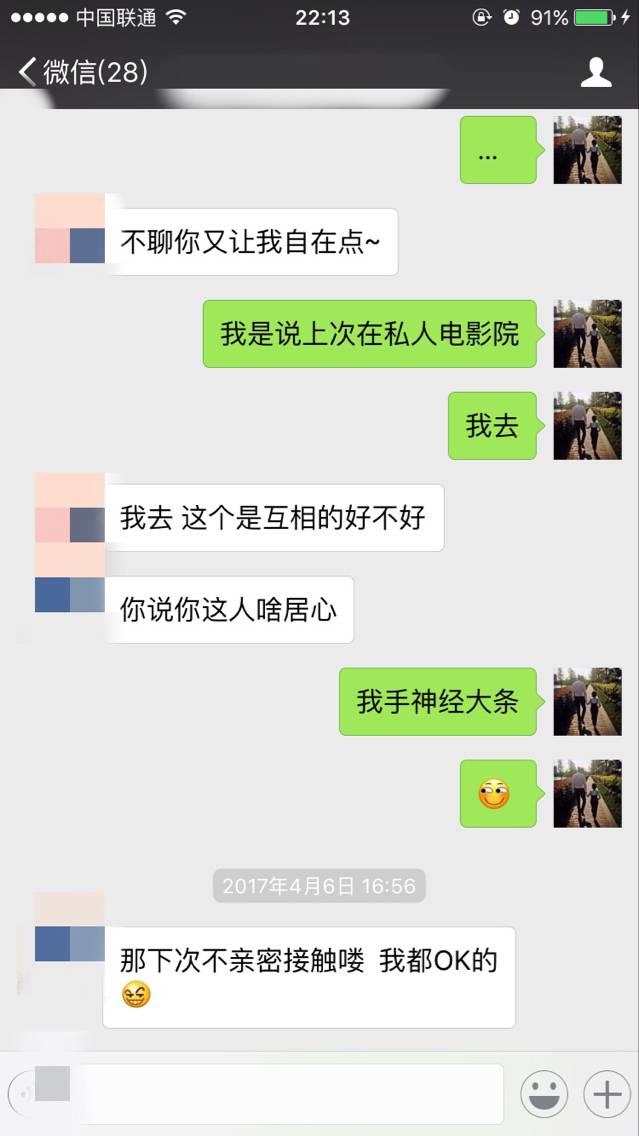The height and width of the screenshot is (1136, 639).
Task: Open the emoji sticker panel
Action: pyautogui.click(x=544, y=1094)
